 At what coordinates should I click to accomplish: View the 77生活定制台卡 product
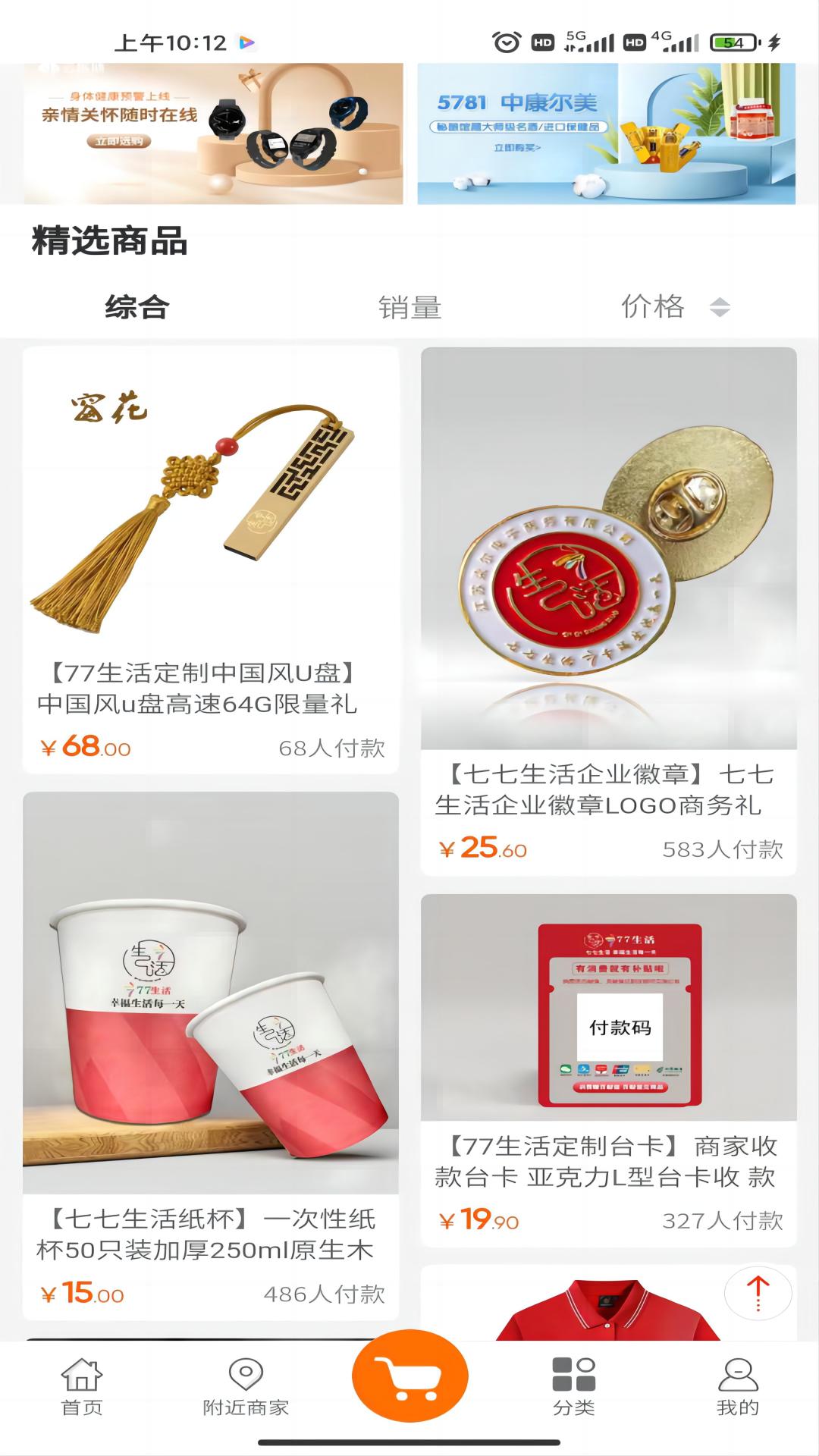pos(608,1069)
